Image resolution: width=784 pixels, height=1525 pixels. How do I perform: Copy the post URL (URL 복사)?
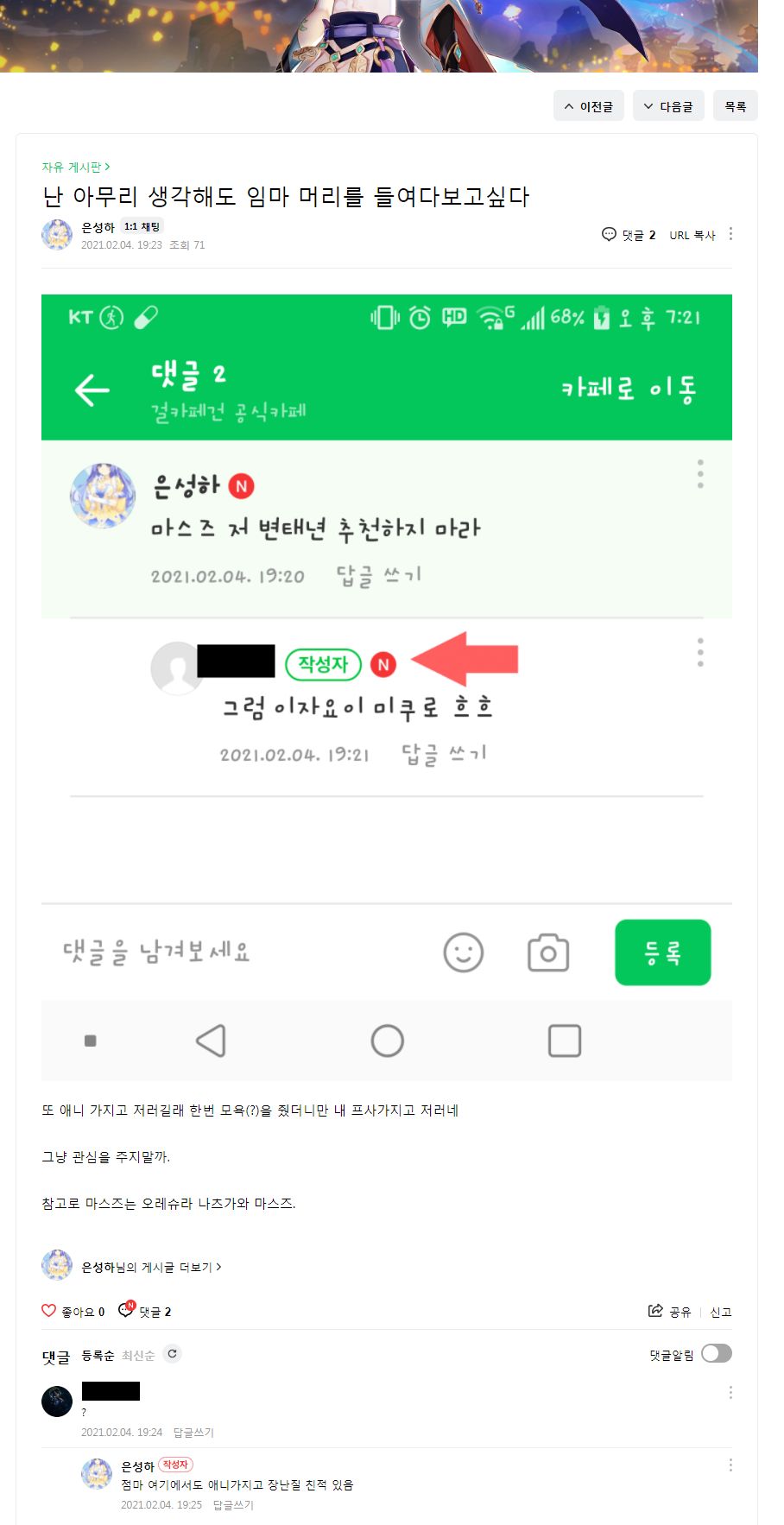pos(692,235)
